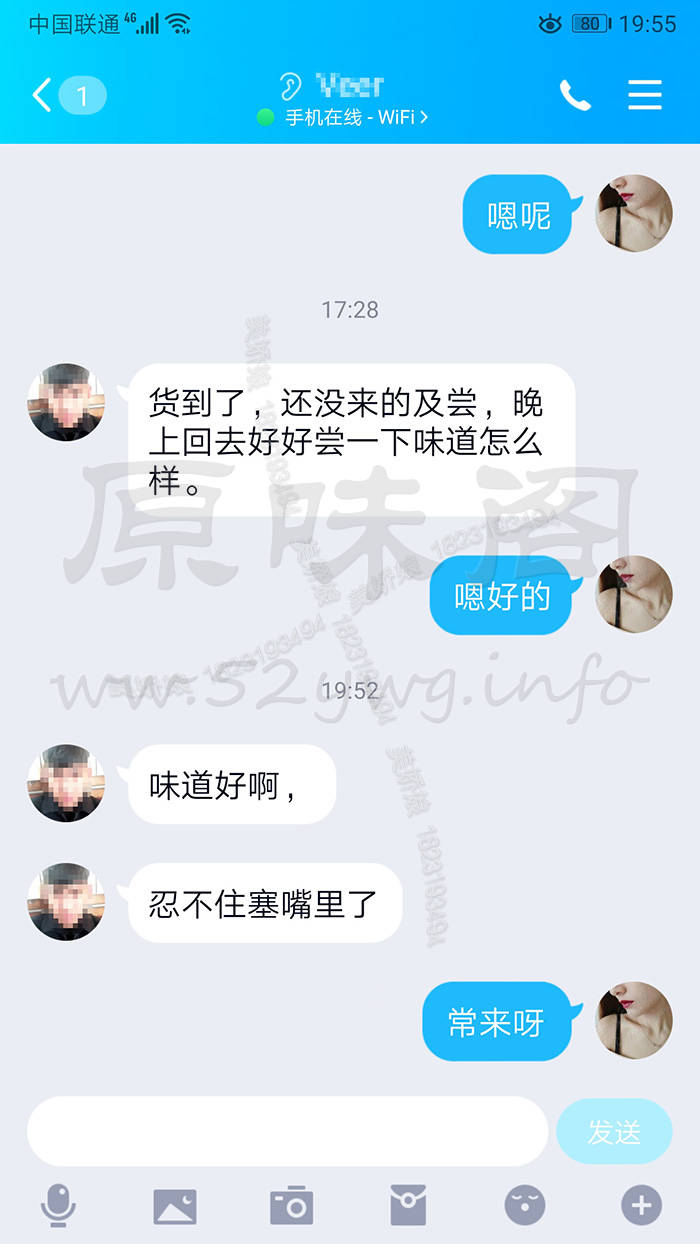Focus the message text field
Screen dimensions: 700x1244
tap(287, 1131)
